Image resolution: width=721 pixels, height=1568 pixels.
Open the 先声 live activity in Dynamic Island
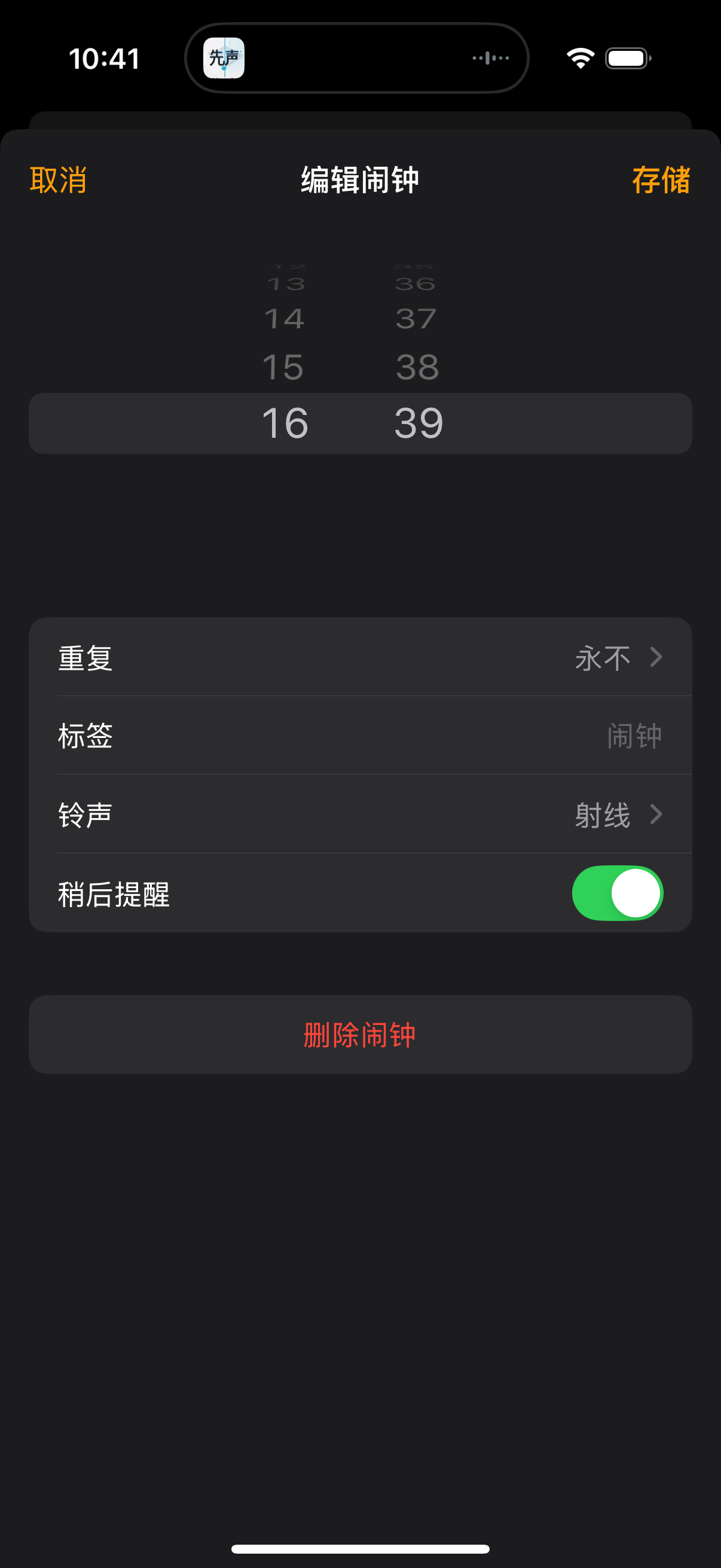pos(356,59)
